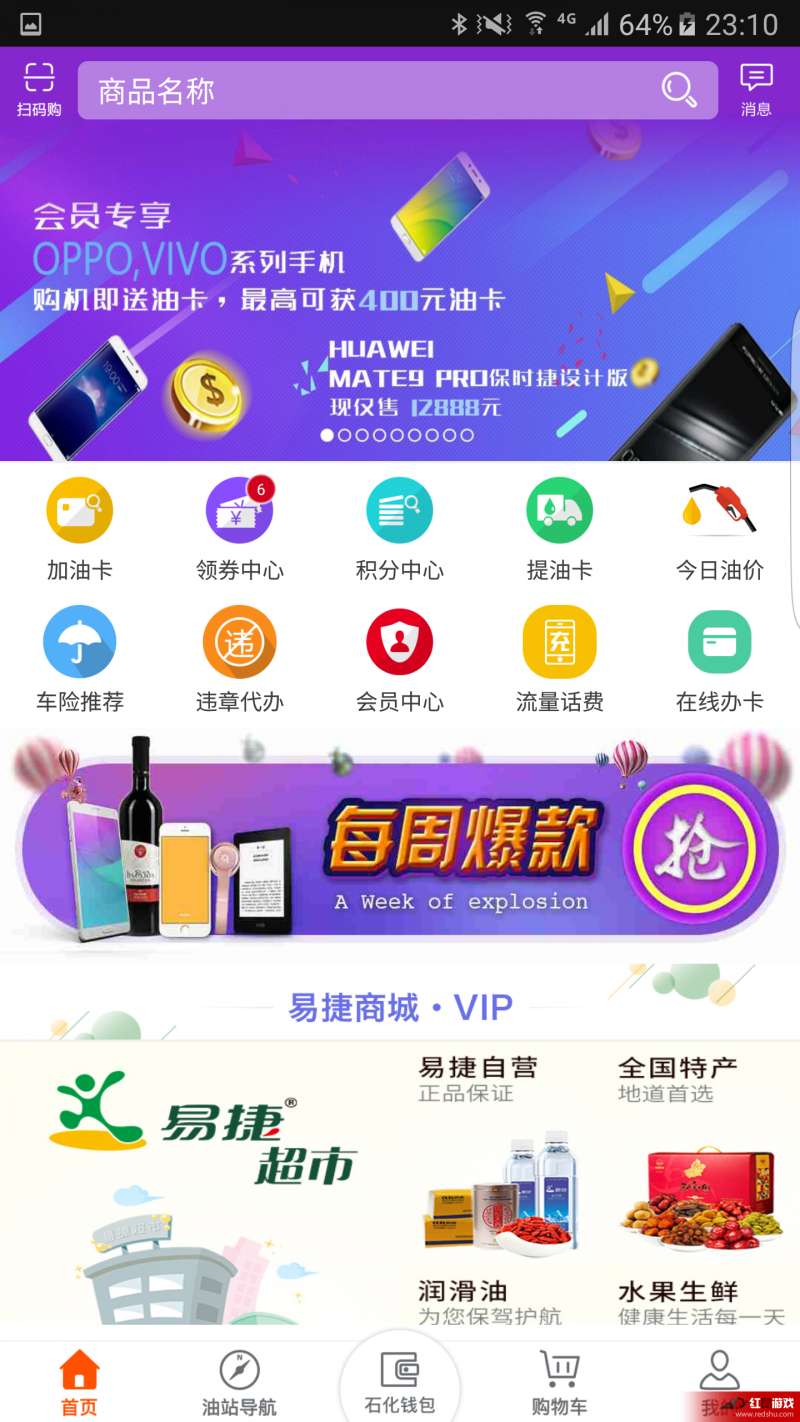Click the magnifier icon in the search bar
800x1422 pixels.
[x=678, y=91]
